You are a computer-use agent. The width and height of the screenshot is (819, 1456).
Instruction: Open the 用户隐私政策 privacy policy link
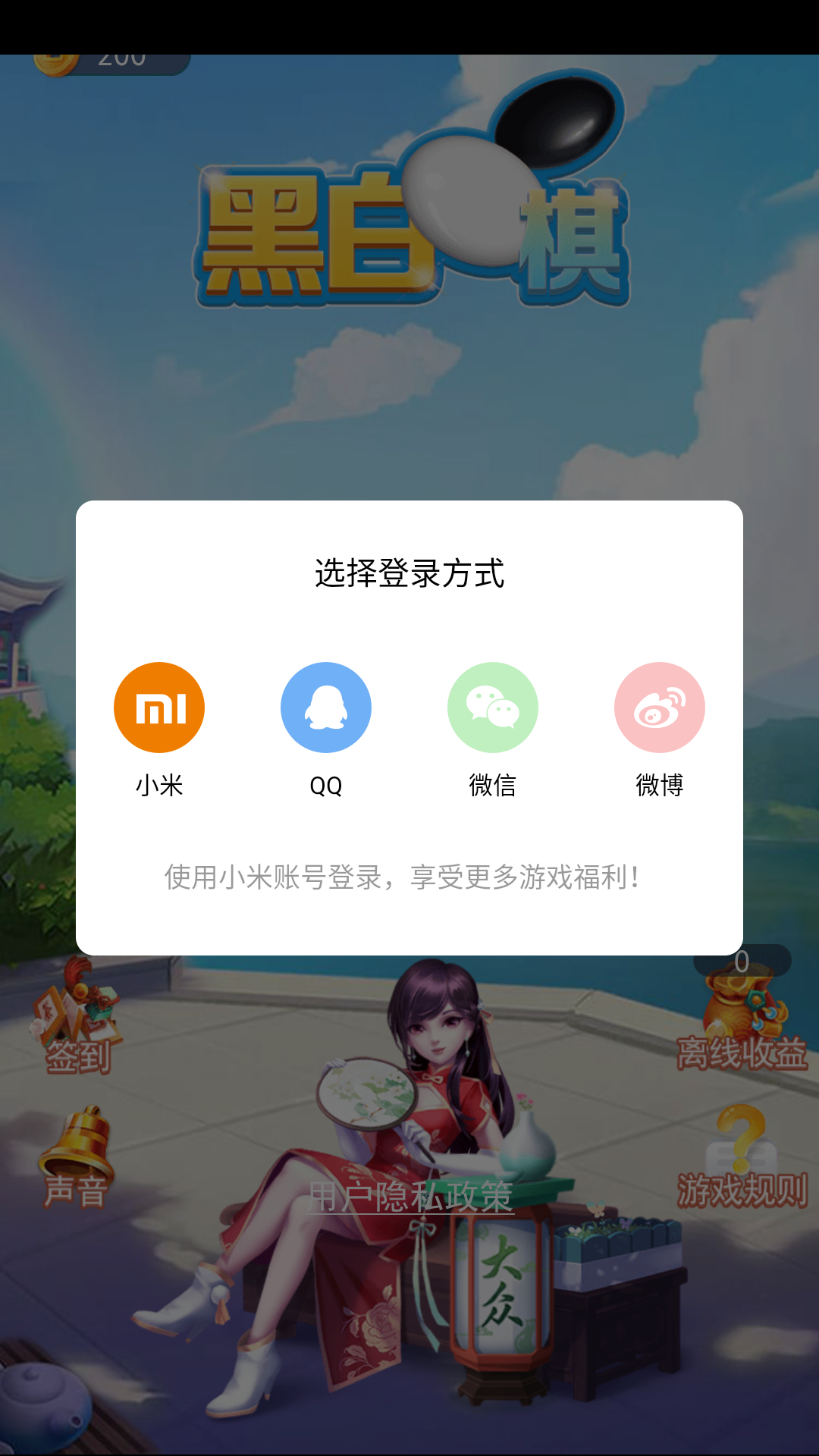[410, 1197]
